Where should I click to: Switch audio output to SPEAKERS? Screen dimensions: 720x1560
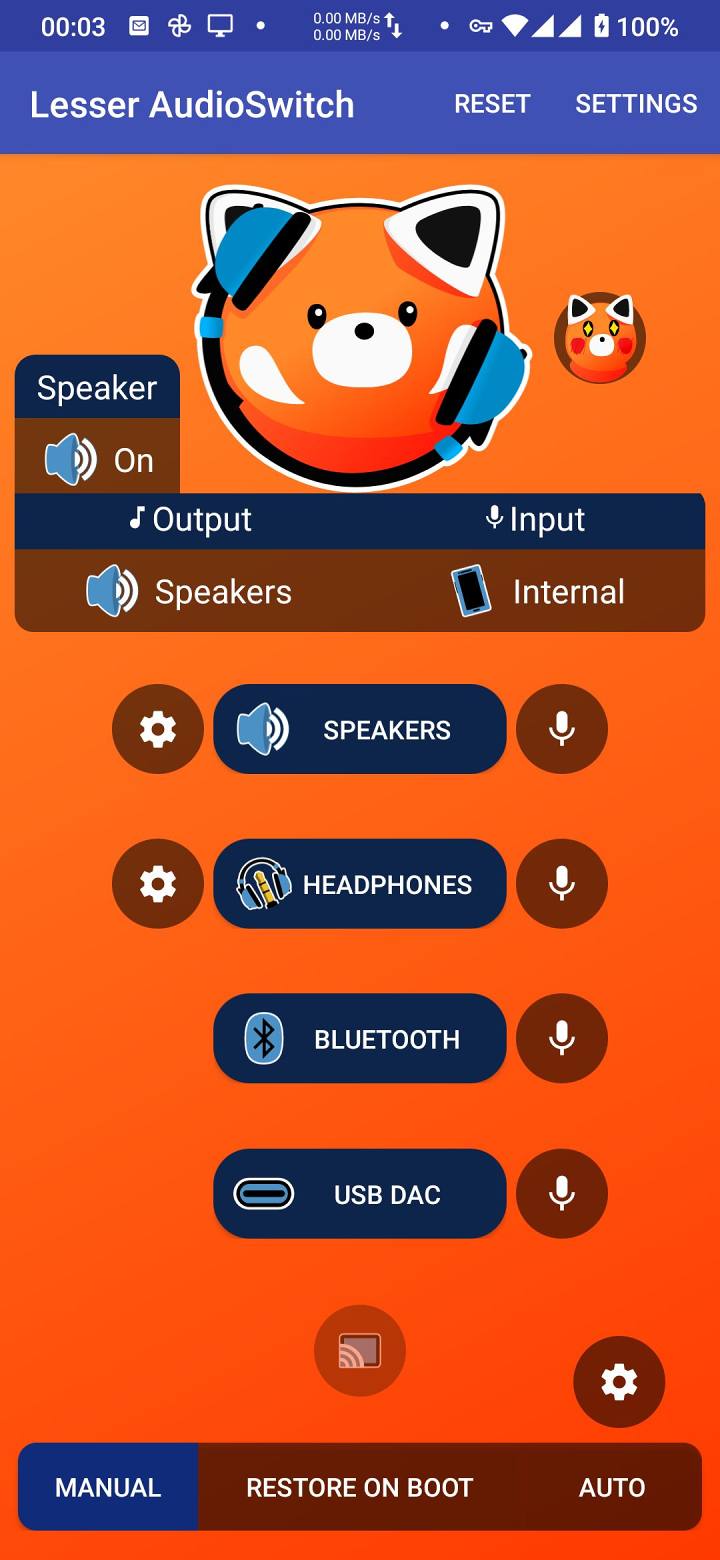pos(360,729)
